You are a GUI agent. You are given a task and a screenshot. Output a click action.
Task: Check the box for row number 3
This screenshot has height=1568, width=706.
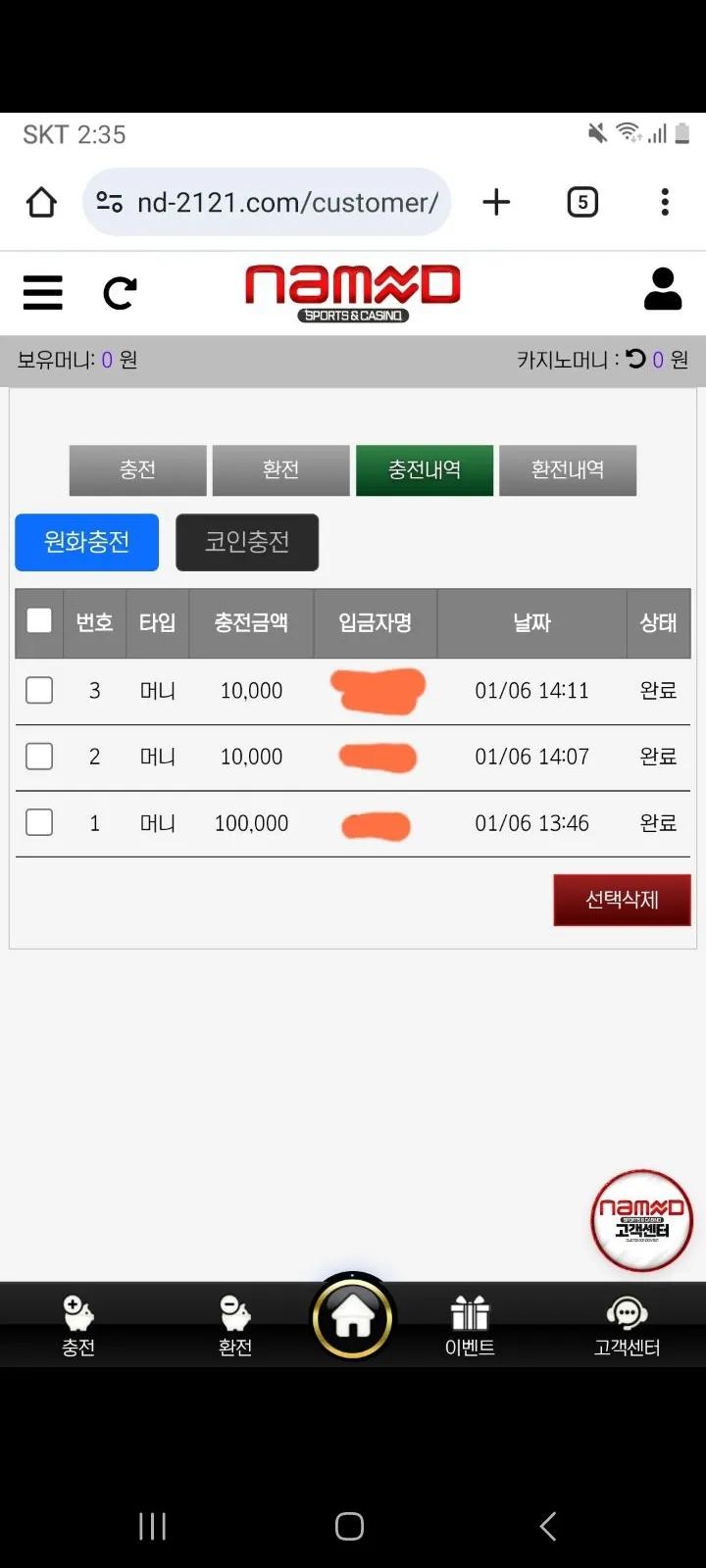tap(39, 690)
